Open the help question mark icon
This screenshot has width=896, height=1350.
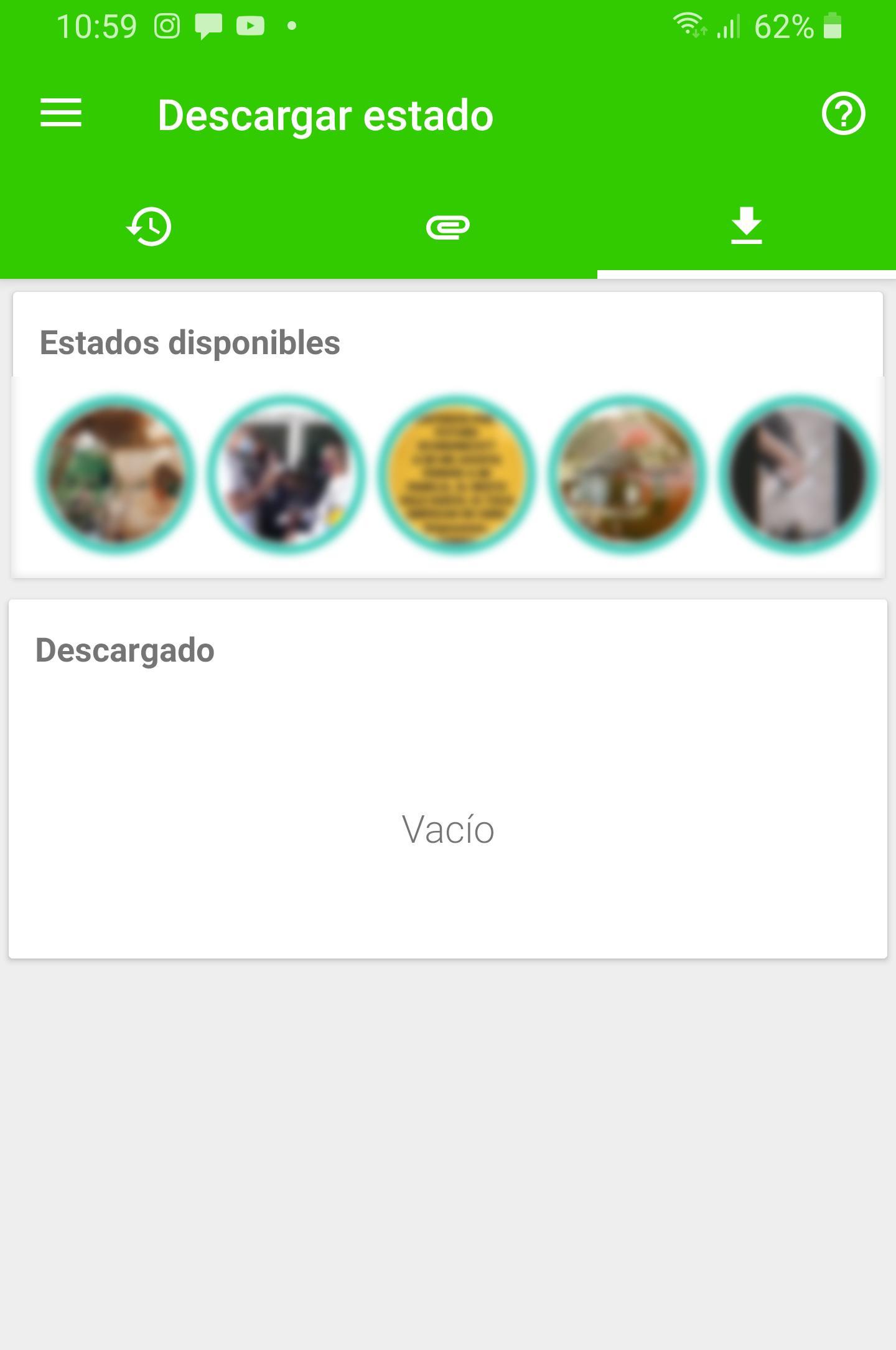click(x=843, y=114)
